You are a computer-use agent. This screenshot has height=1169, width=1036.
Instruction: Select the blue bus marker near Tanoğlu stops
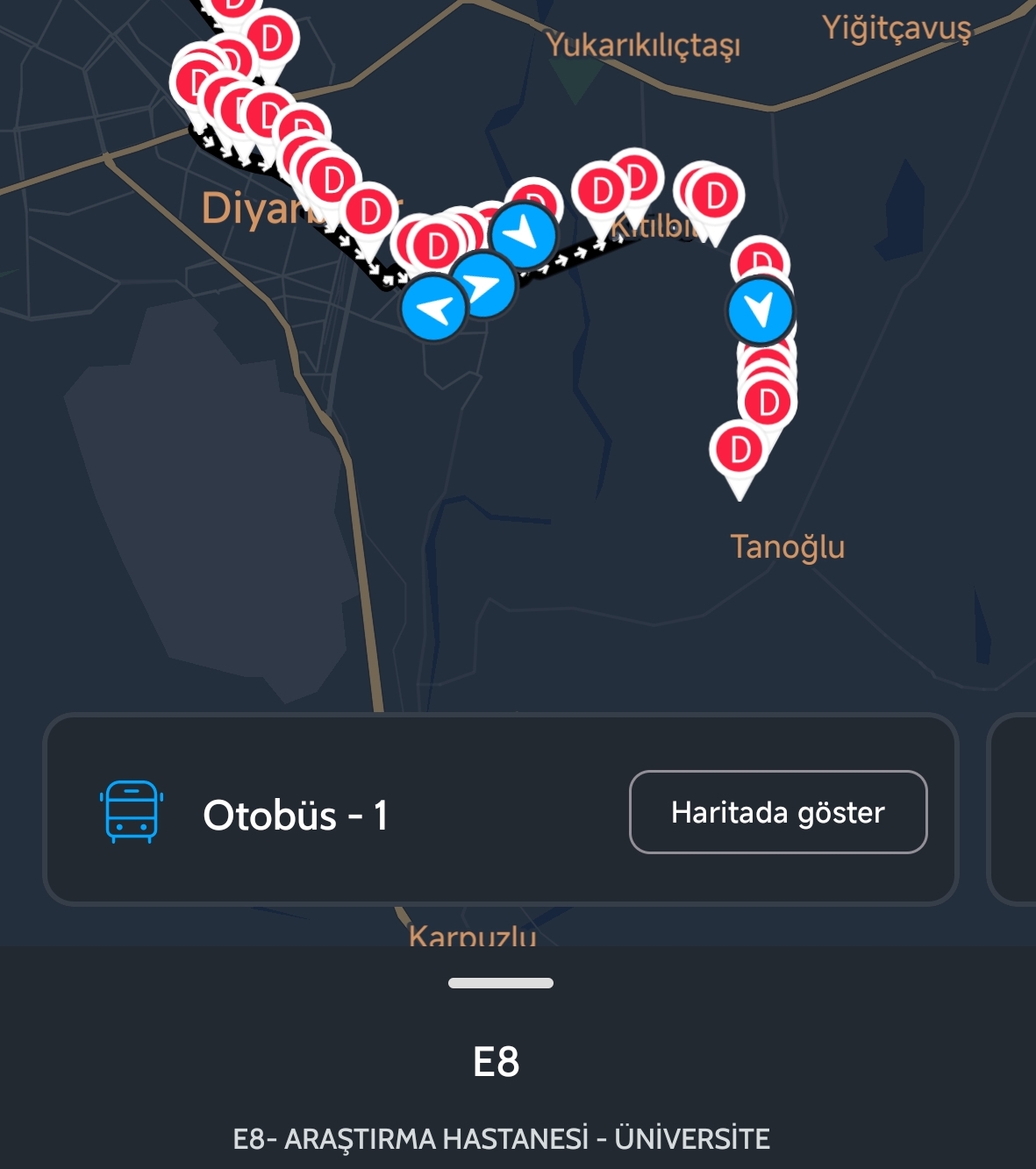click(x=761, y=310)
